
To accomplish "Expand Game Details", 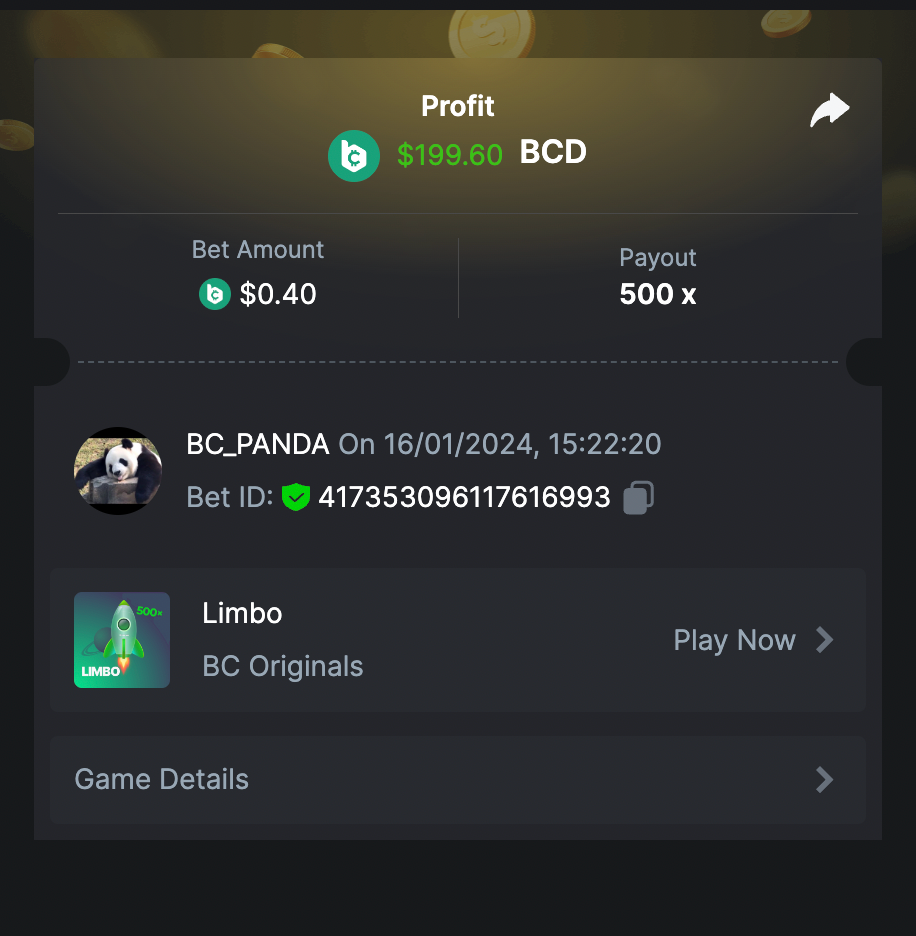I will coord(457,780).
